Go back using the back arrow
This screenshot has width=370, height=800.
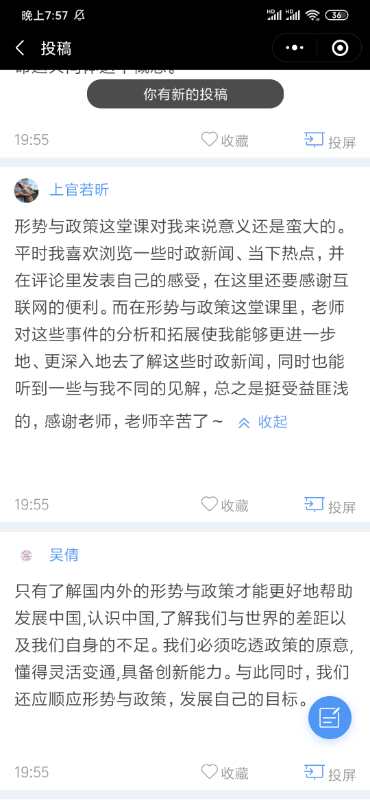click(20, 48)
